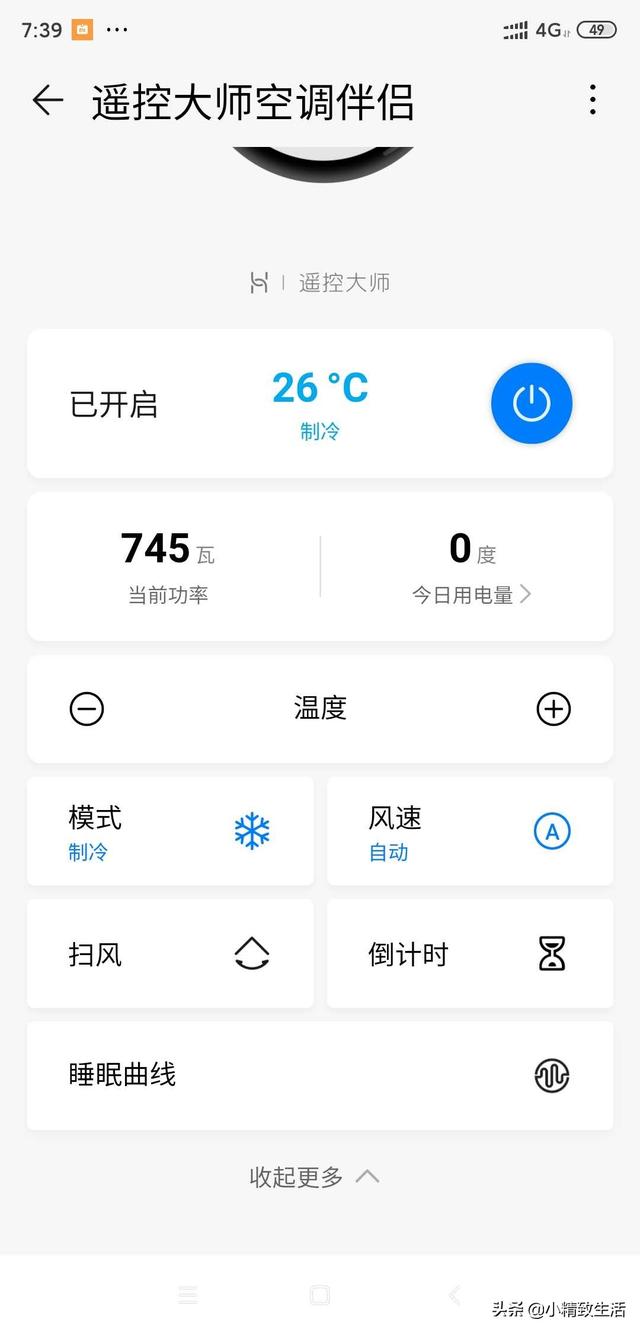Collapse options with 收起更多
This screenshot has width=640, height=1332.
pos(314,1177)
